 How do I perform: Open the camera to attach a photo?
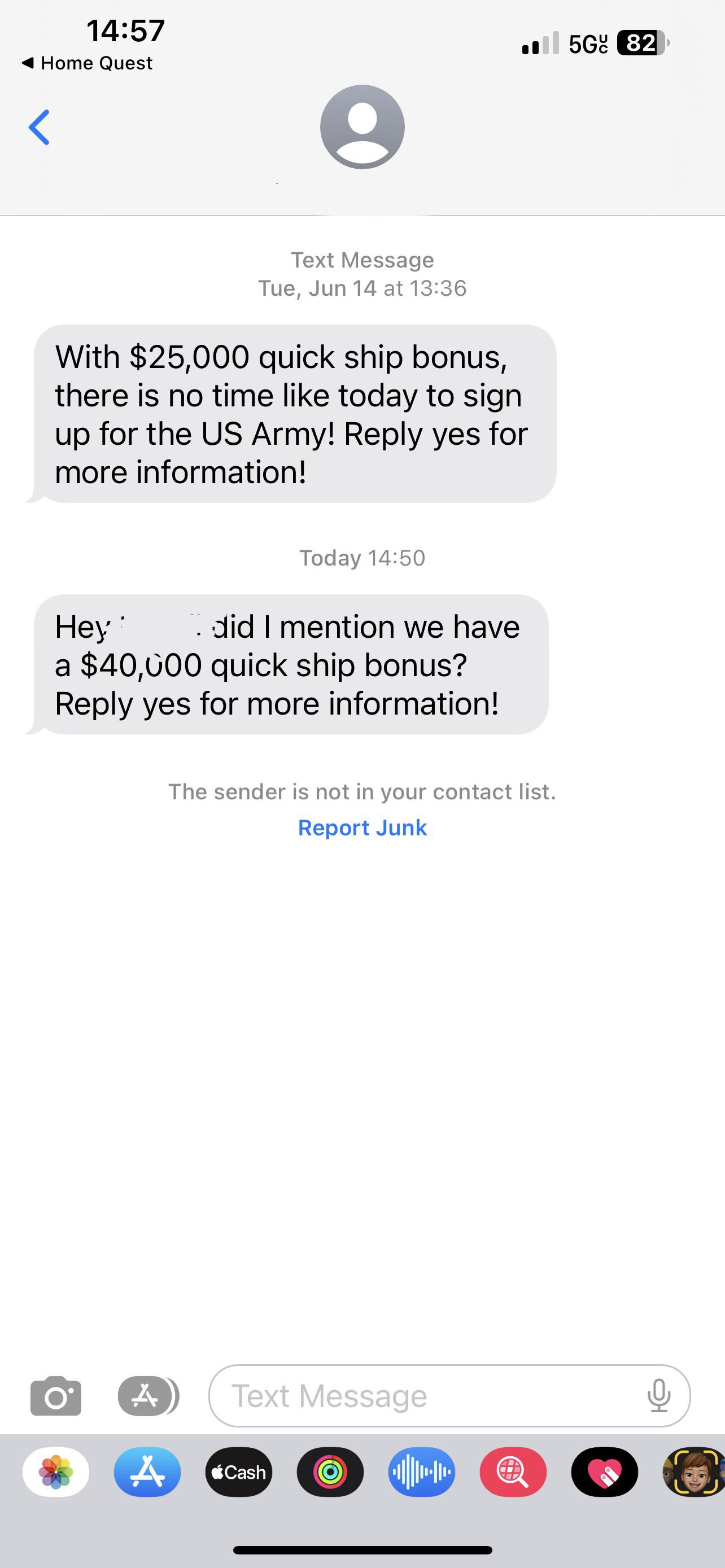55,1396
